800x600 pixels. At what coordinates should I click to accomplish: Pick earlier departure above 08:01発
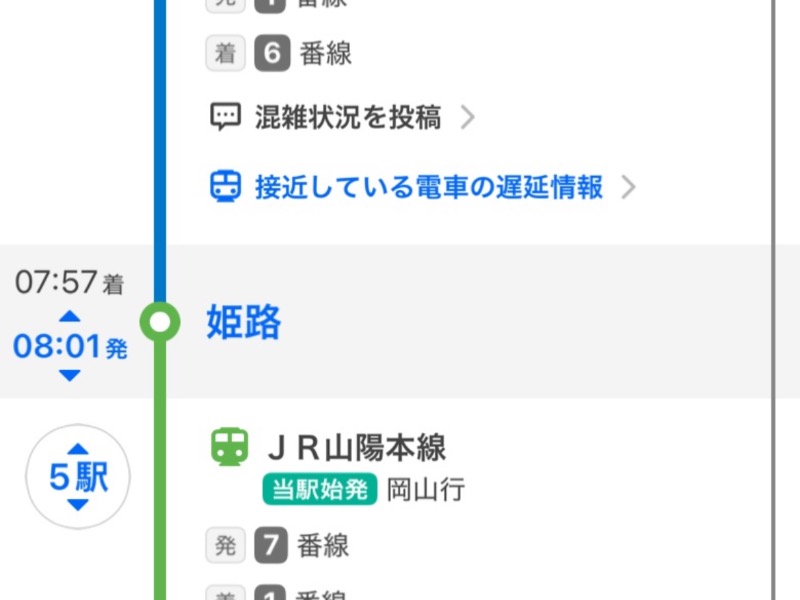coord(69,316)
